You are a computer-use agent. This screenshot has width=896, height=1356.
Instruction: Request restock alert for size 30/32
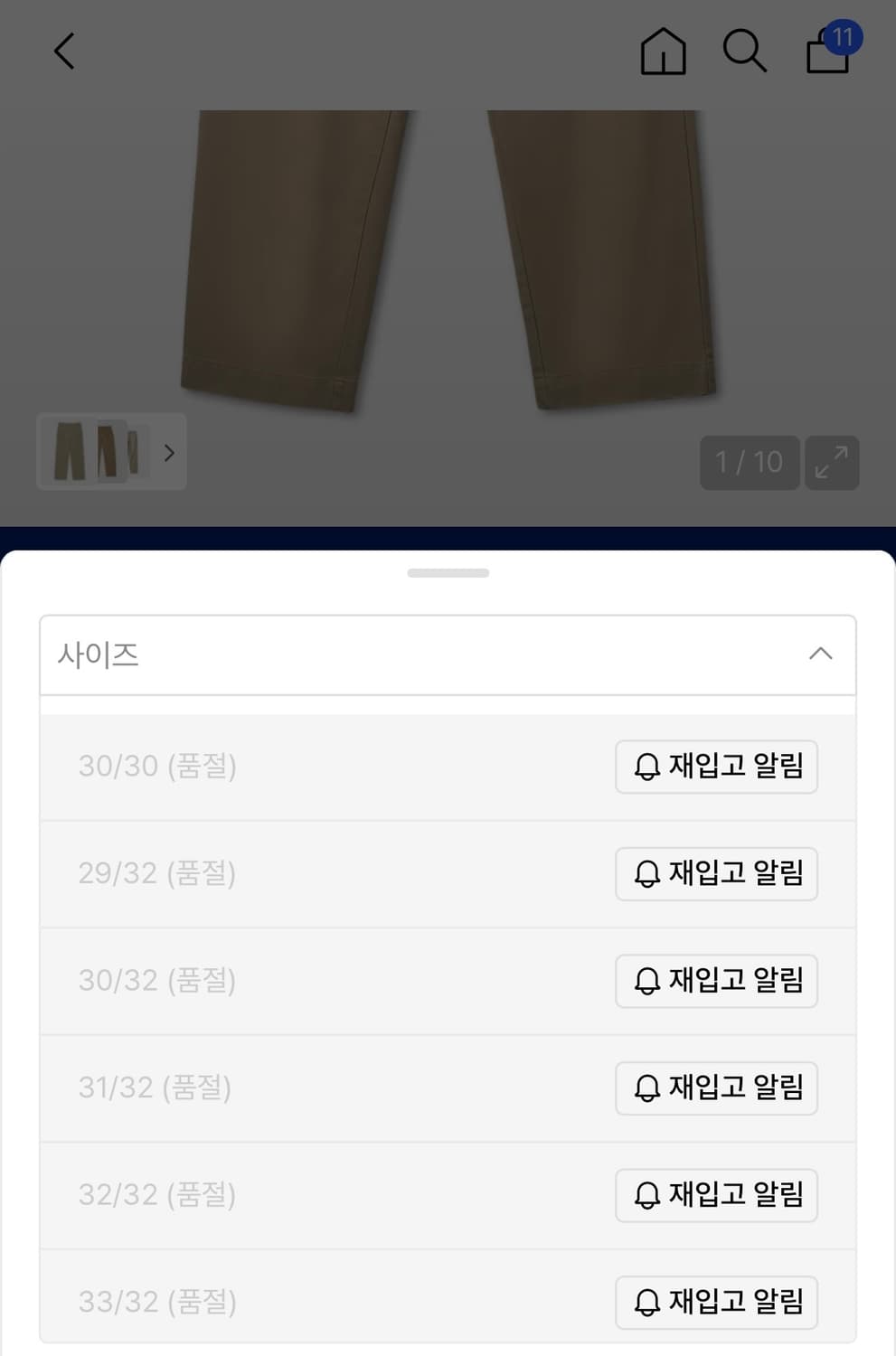coord(716,981)
